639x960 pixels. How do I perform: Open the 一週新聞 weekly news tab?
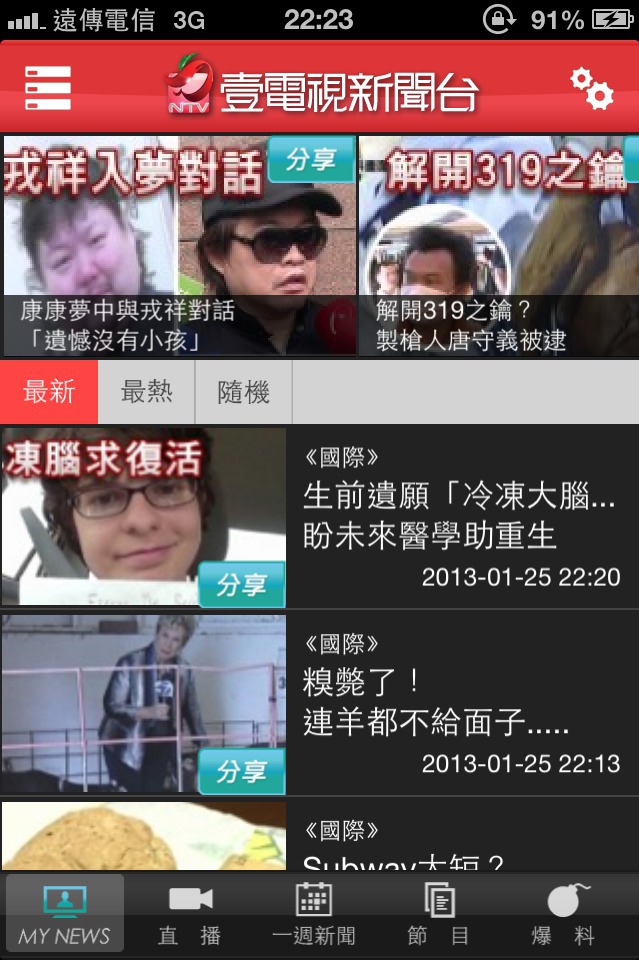pos(313,914)
